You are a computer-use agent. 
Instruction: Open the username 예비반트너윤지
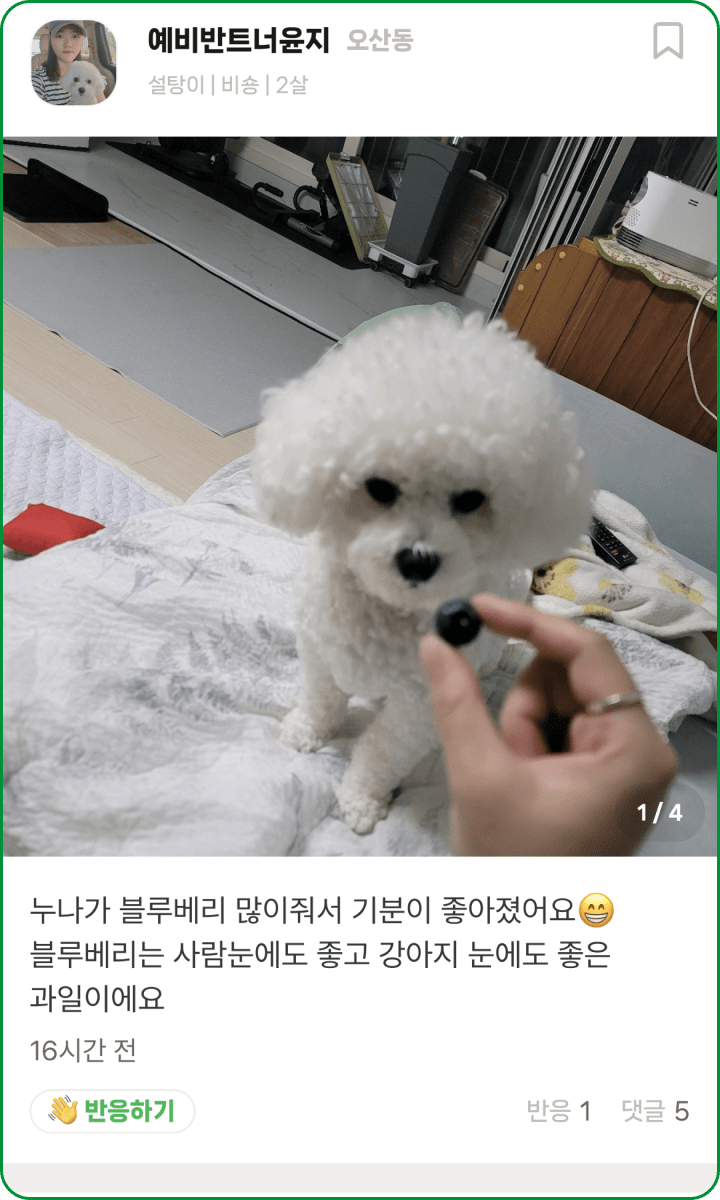(x=238, y=40)
